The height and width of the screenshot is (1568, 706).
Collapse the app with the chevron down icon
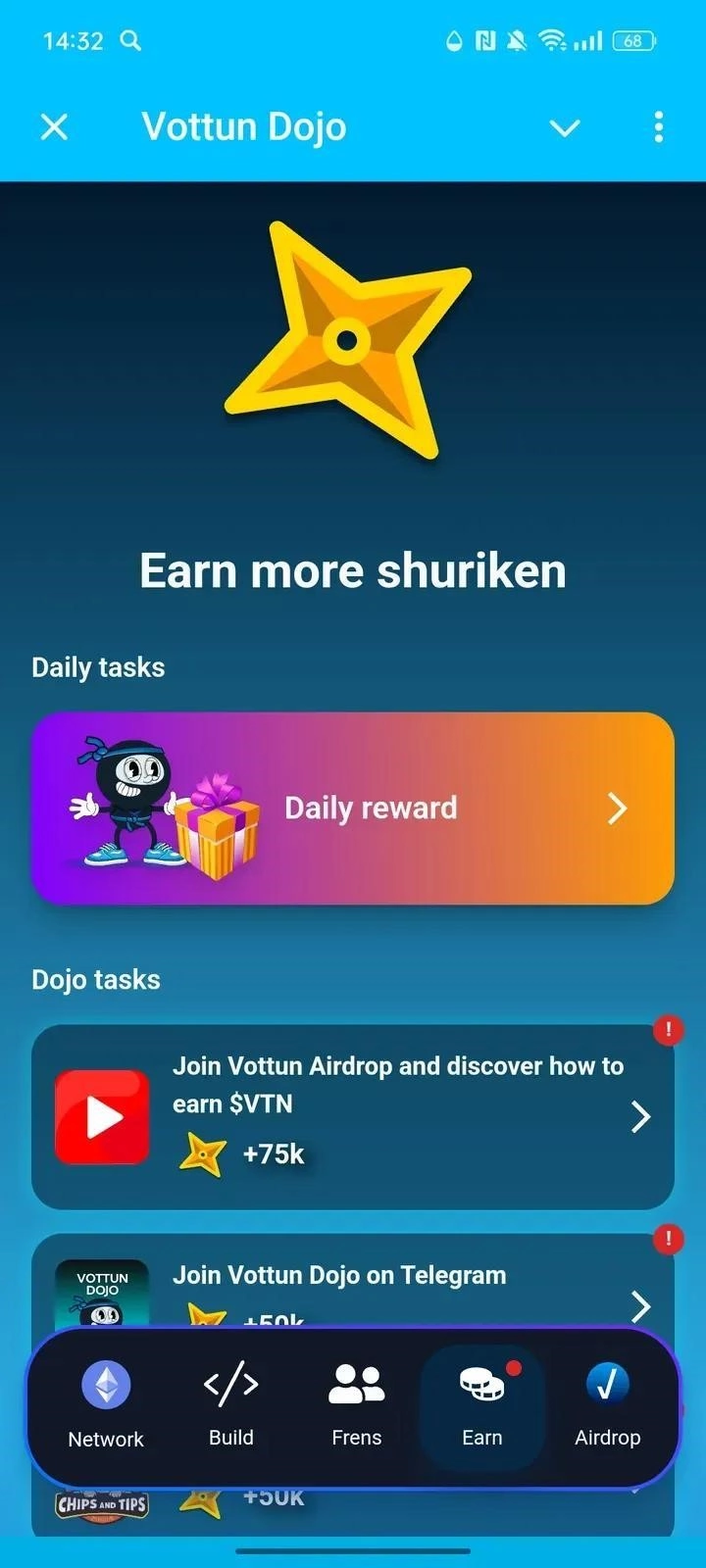[x=565, y=127]
